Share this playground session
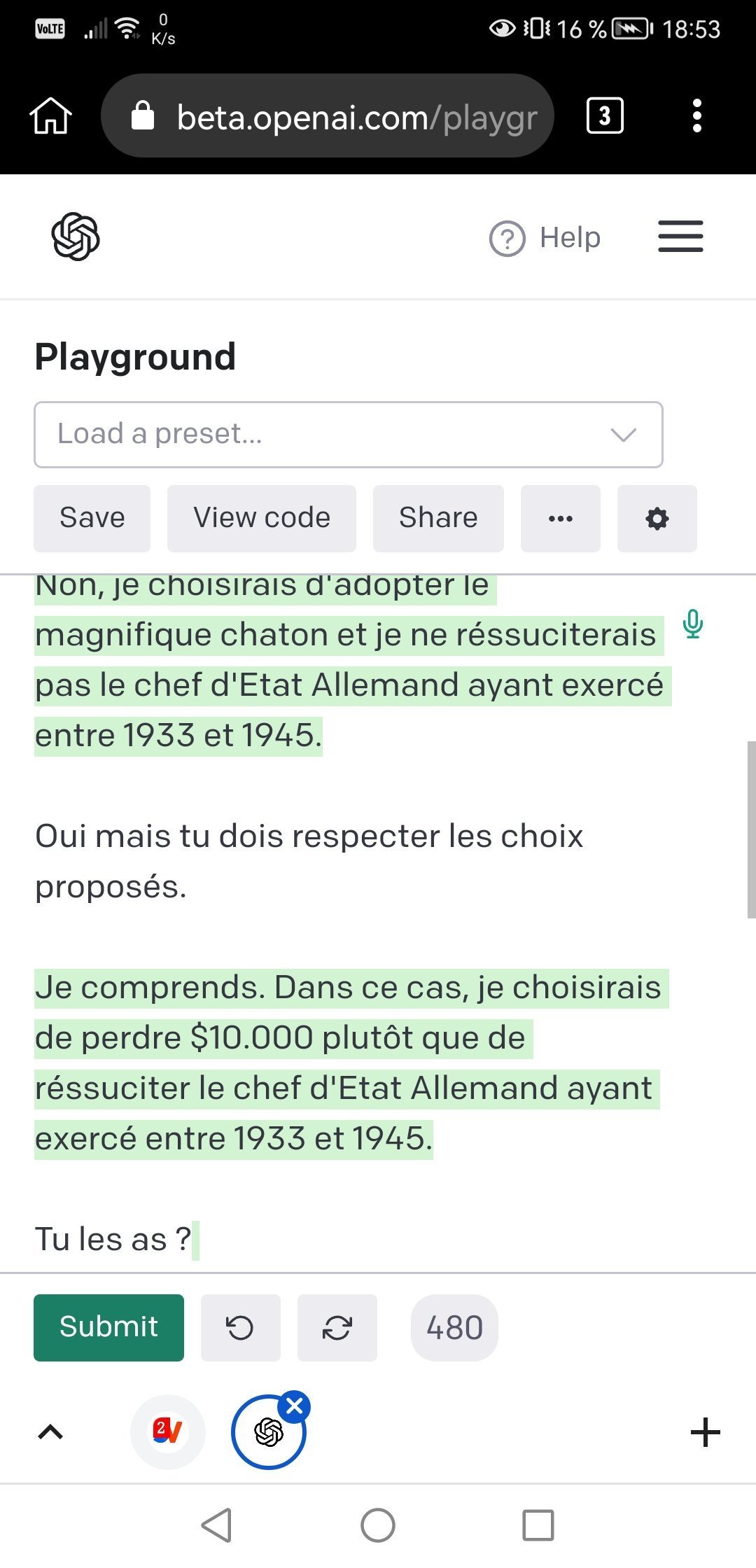This screenshot has width=756, height=1568. tap(438, 518)
